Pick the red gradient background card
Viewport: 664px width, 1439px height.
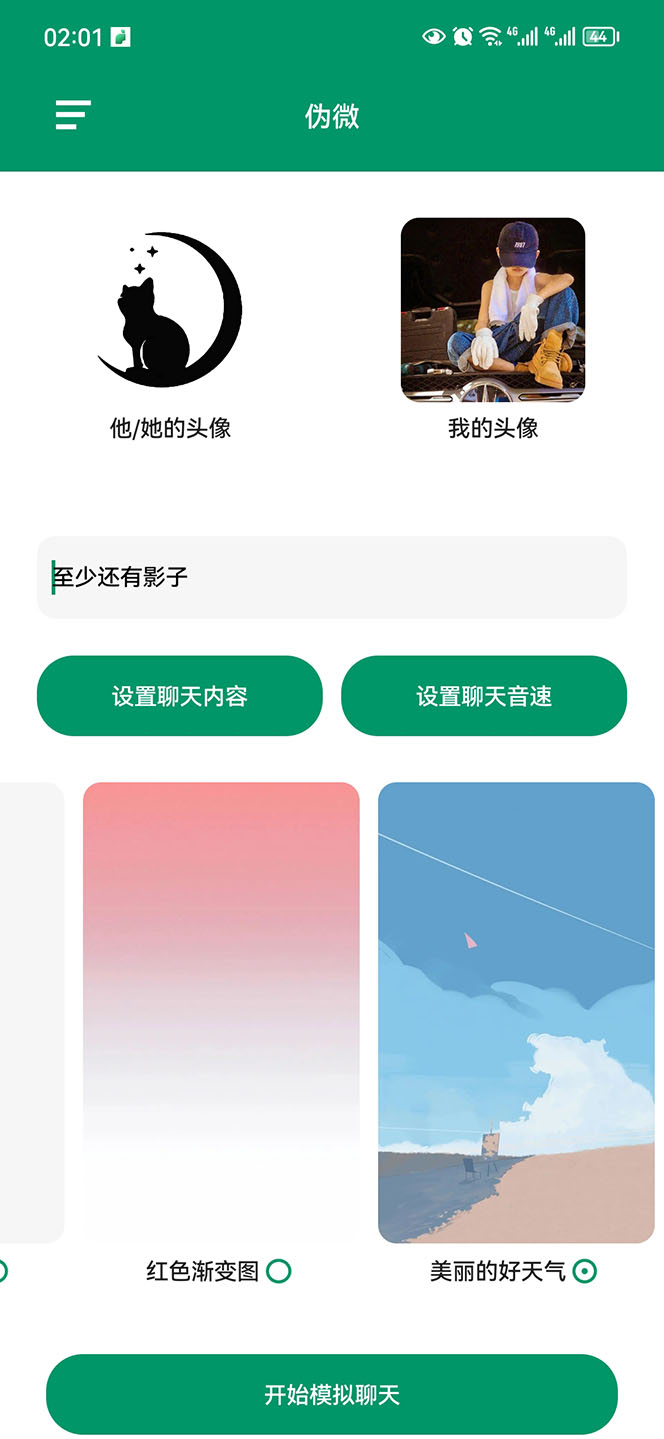coord(221,1012)
